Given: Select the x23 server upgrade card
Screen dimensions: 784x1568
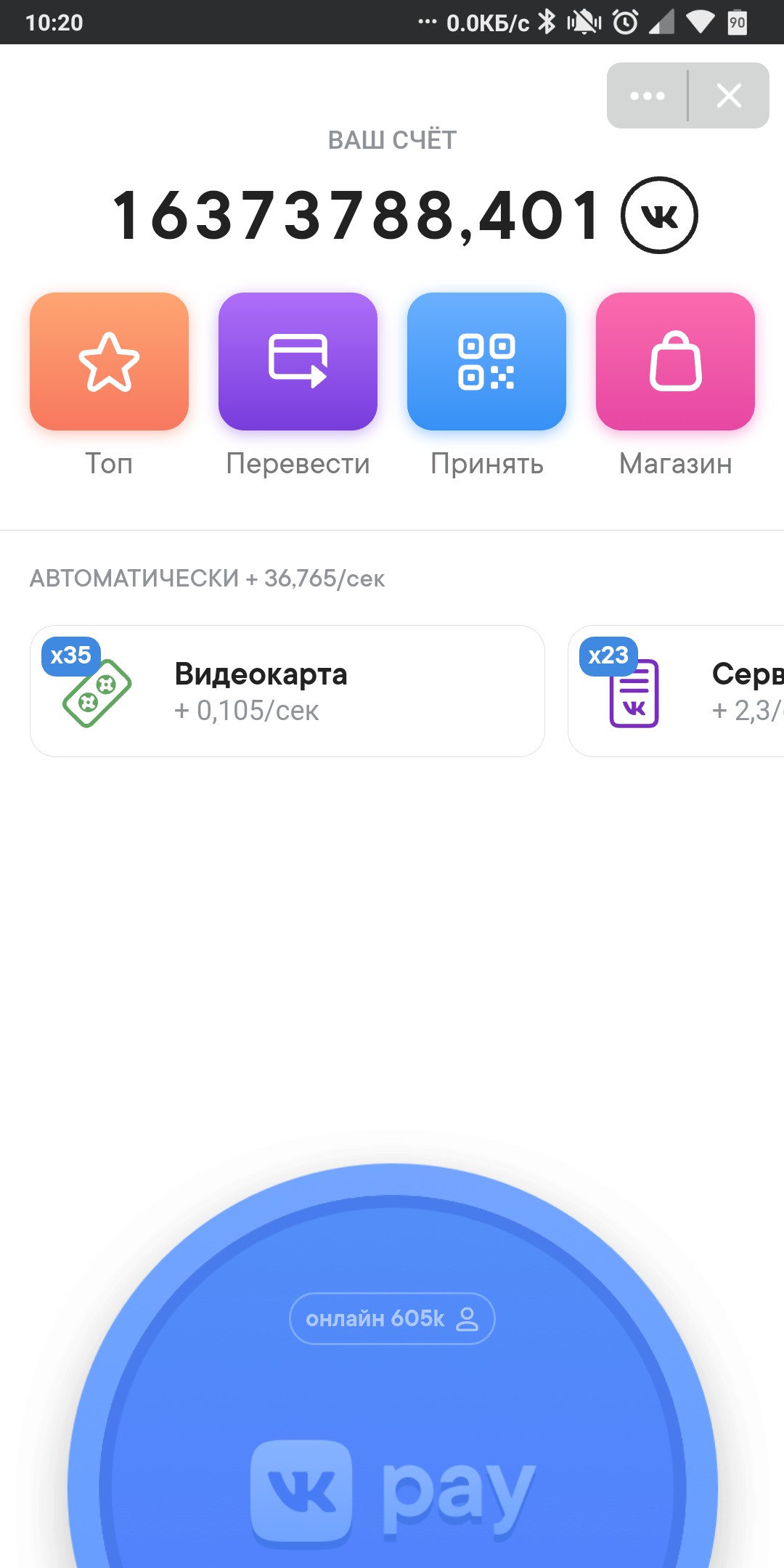Looking at the screenshot, I should click(x=676, y=691).
